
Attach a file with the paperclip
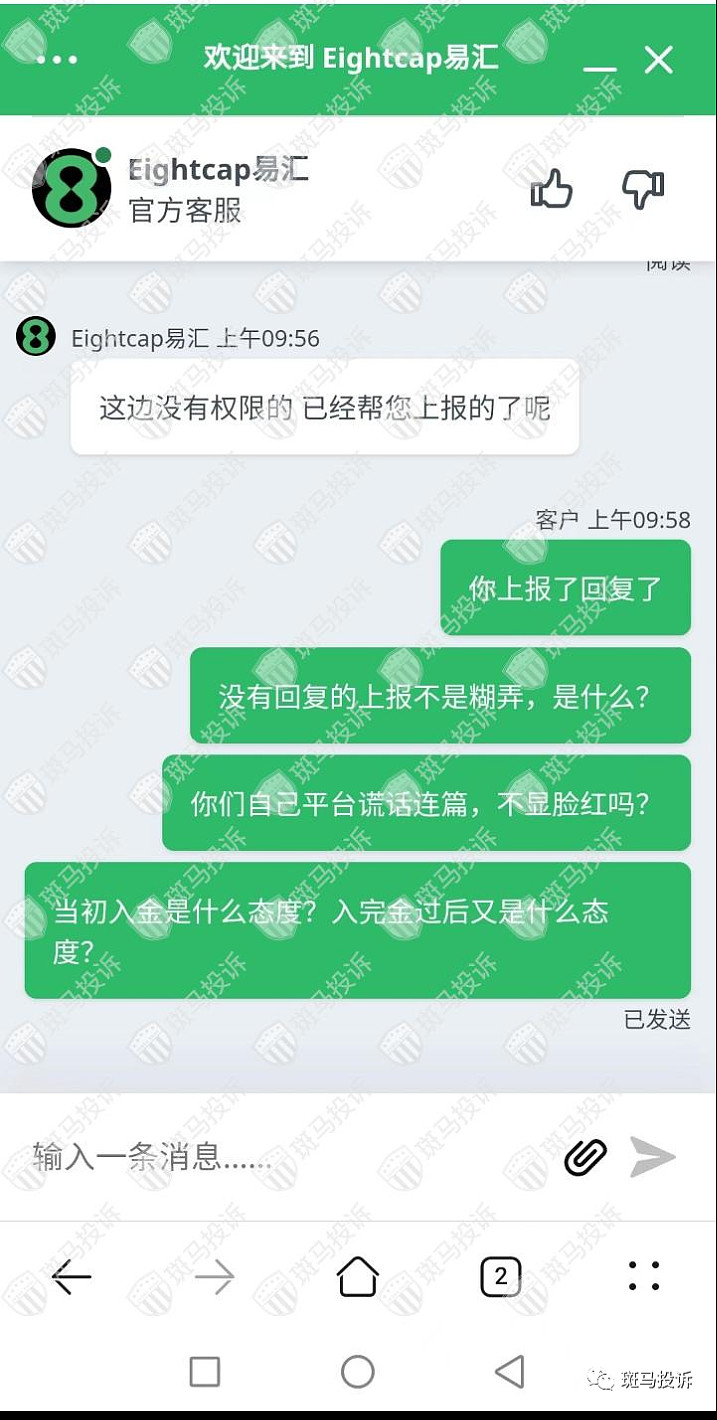click(585, 1157)
